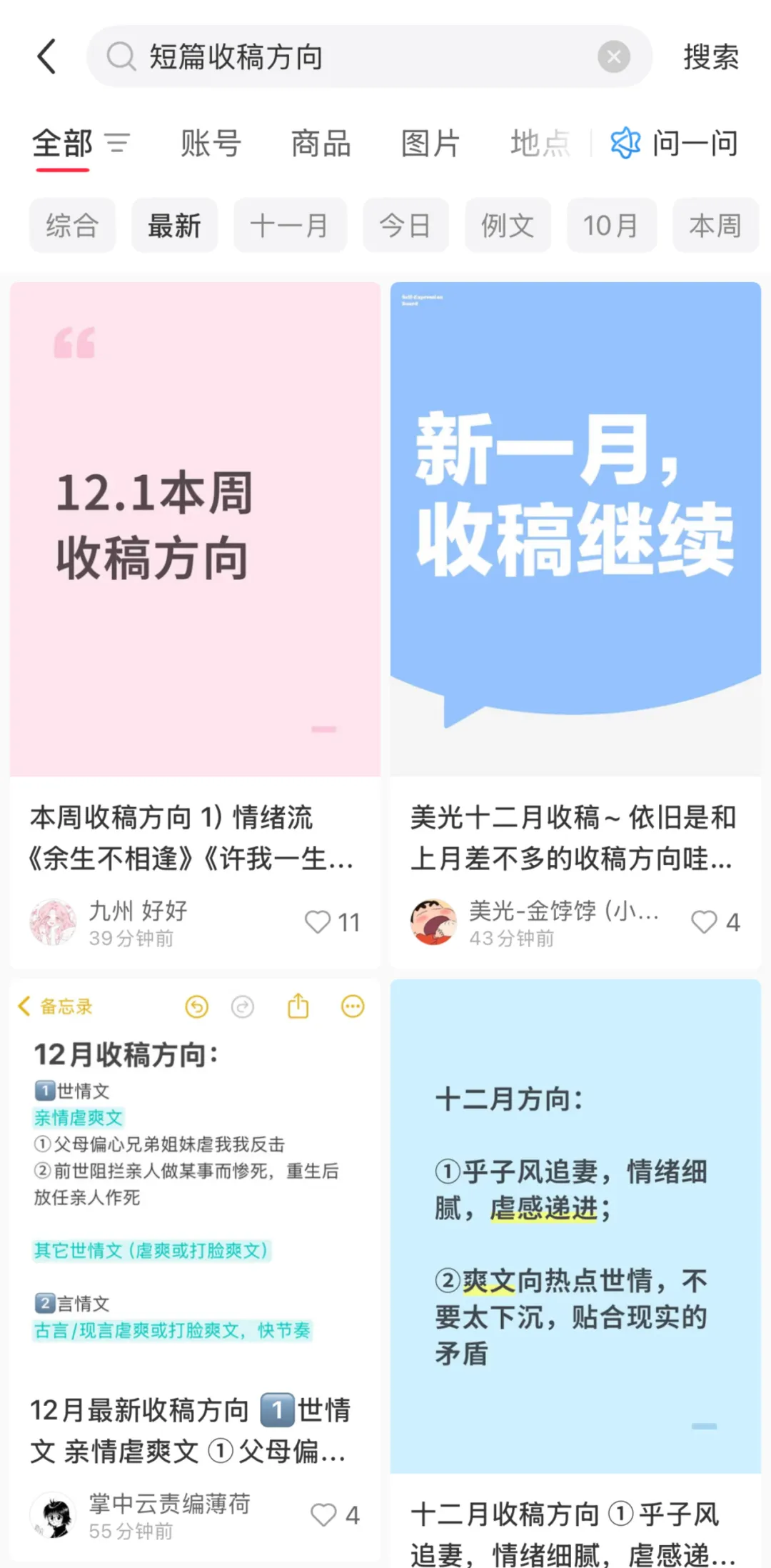Select the 十一月 filter chip
This screenshot has width=771, height=1568.
pos(290,226)
